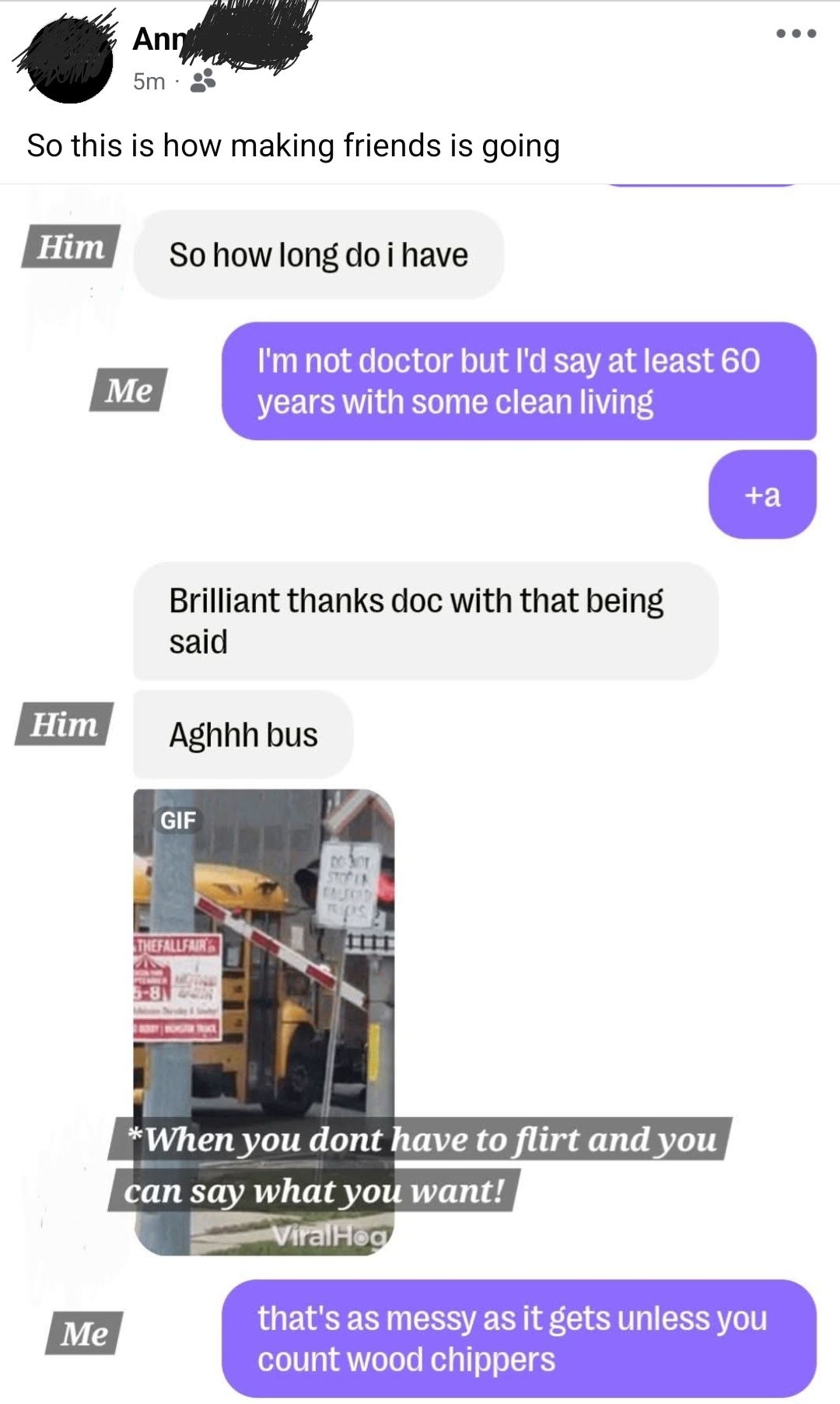This screenshot has width=840, height=1404.
Task: Open the attached chat screenshot image
Action: click(x=420, y=794)
